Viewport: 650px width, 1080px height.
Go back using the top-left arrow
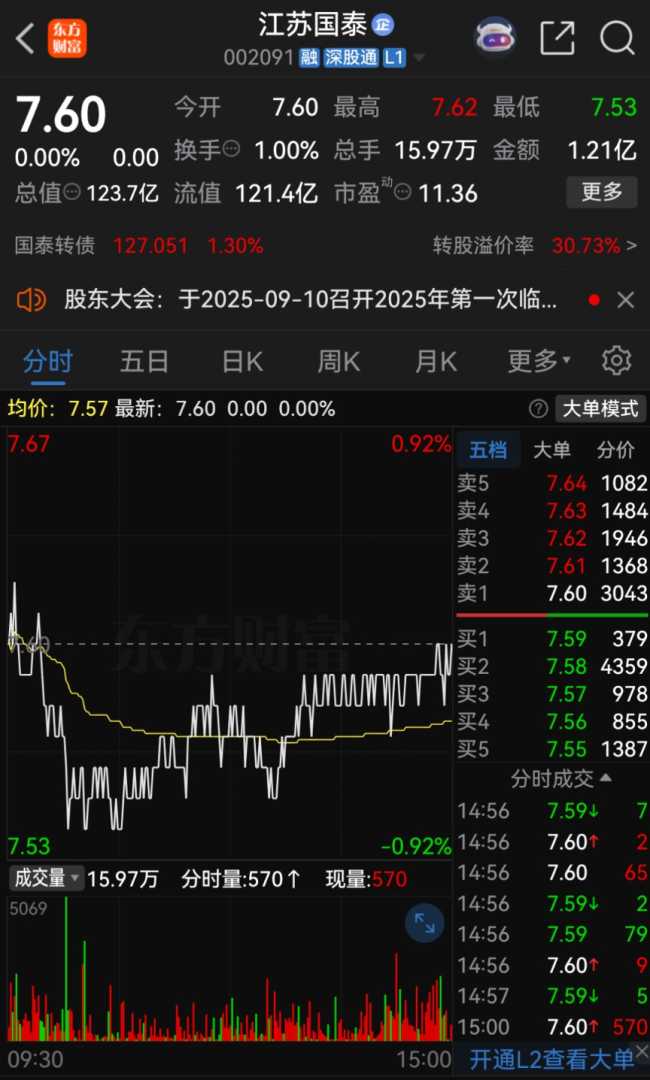tap(26, 39)
